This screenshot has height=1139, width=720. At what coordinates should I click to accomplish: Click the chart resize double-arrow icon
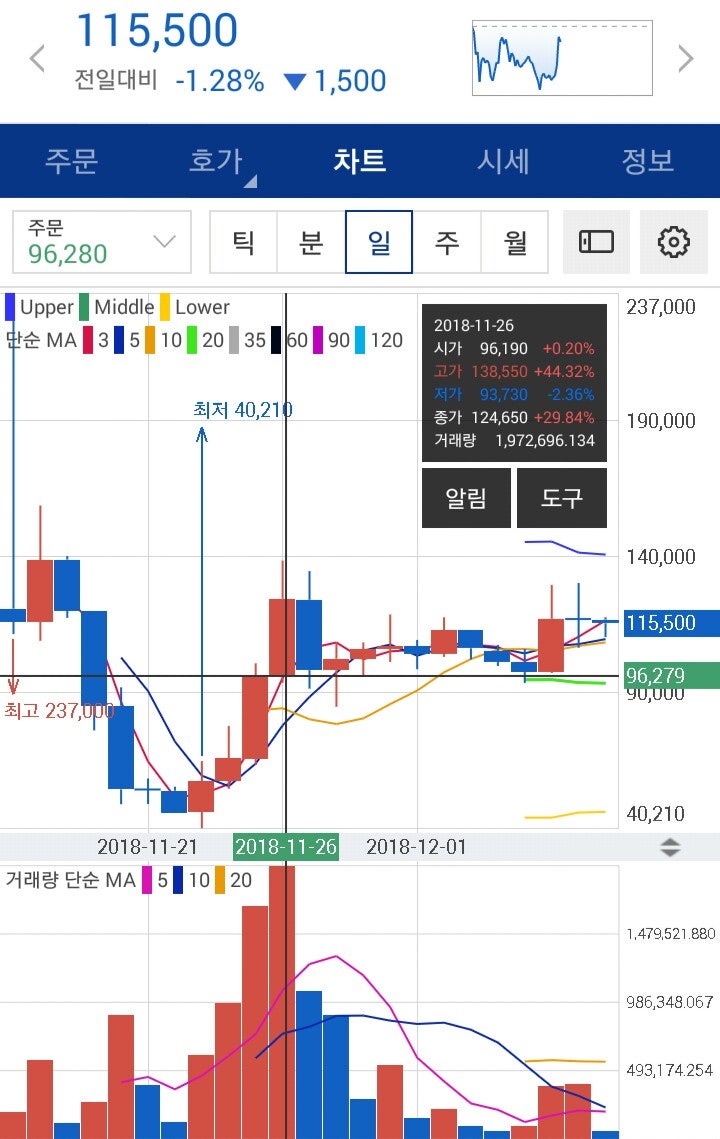tap(671, 846)
